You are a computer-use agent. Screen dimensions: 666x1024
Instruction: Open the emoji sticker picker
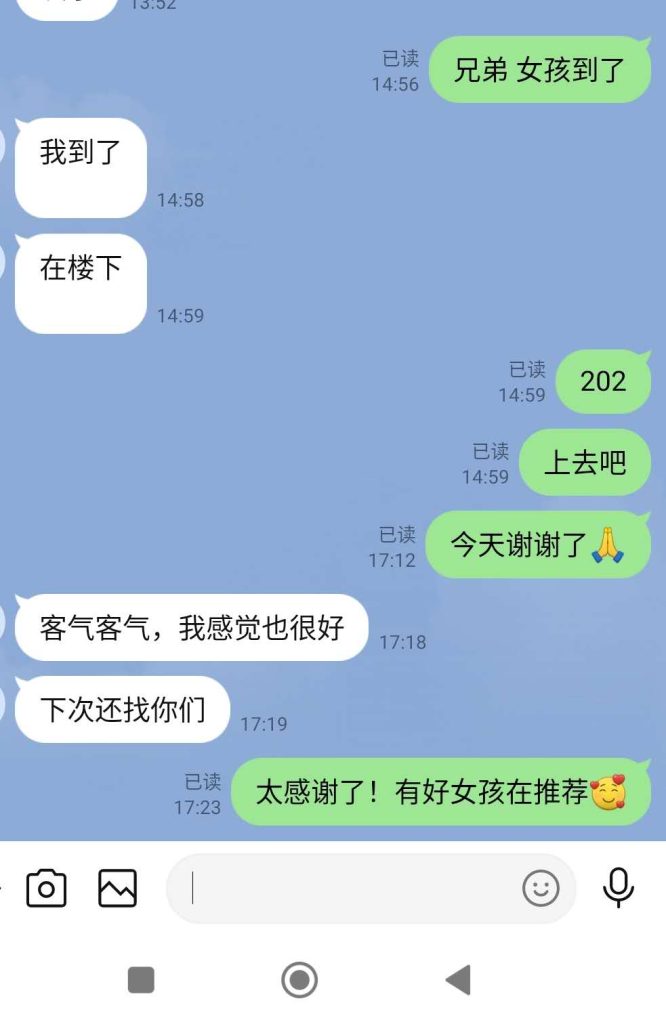pyautogui.click(x=541, y=888)
